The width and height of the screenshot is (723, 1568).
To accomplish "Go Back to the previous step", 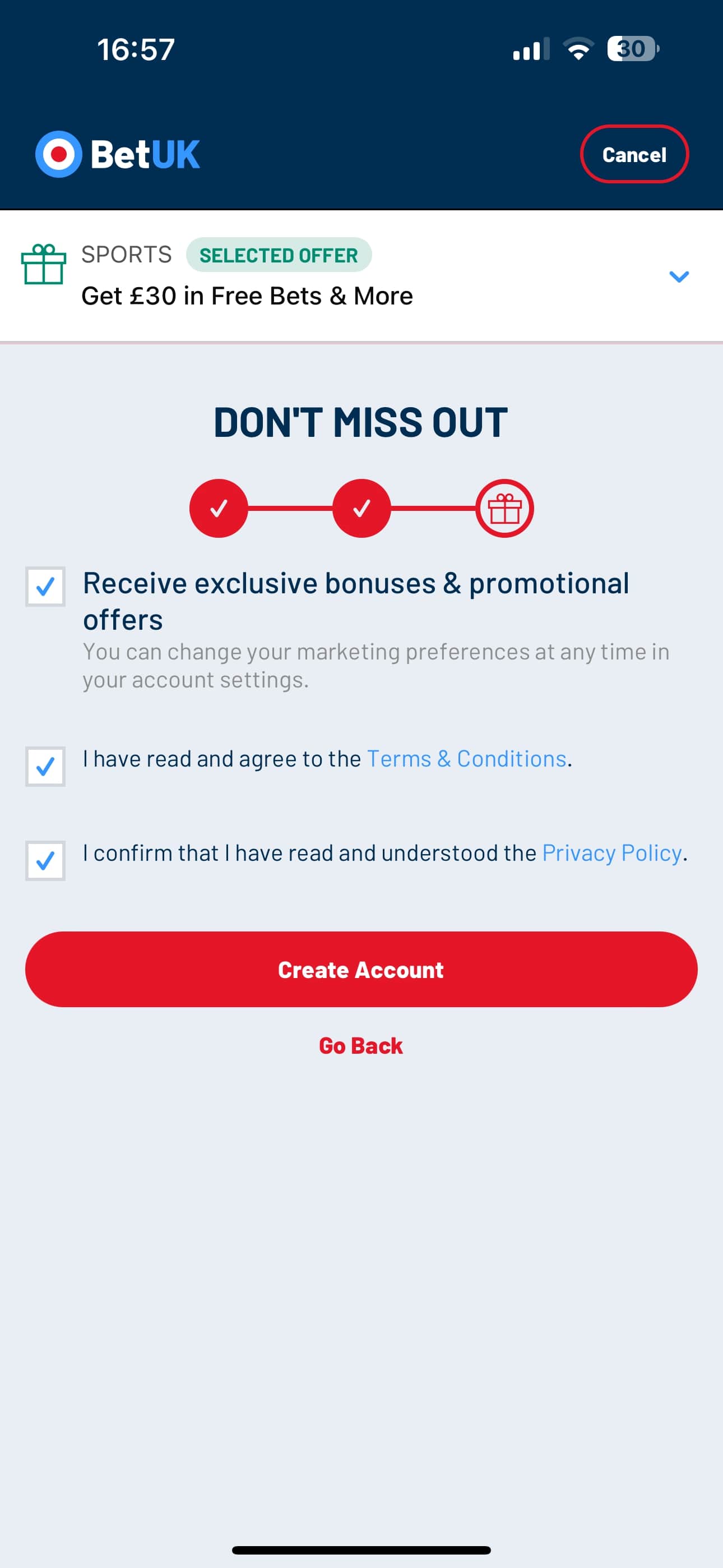I will (x=361, y=1046).
